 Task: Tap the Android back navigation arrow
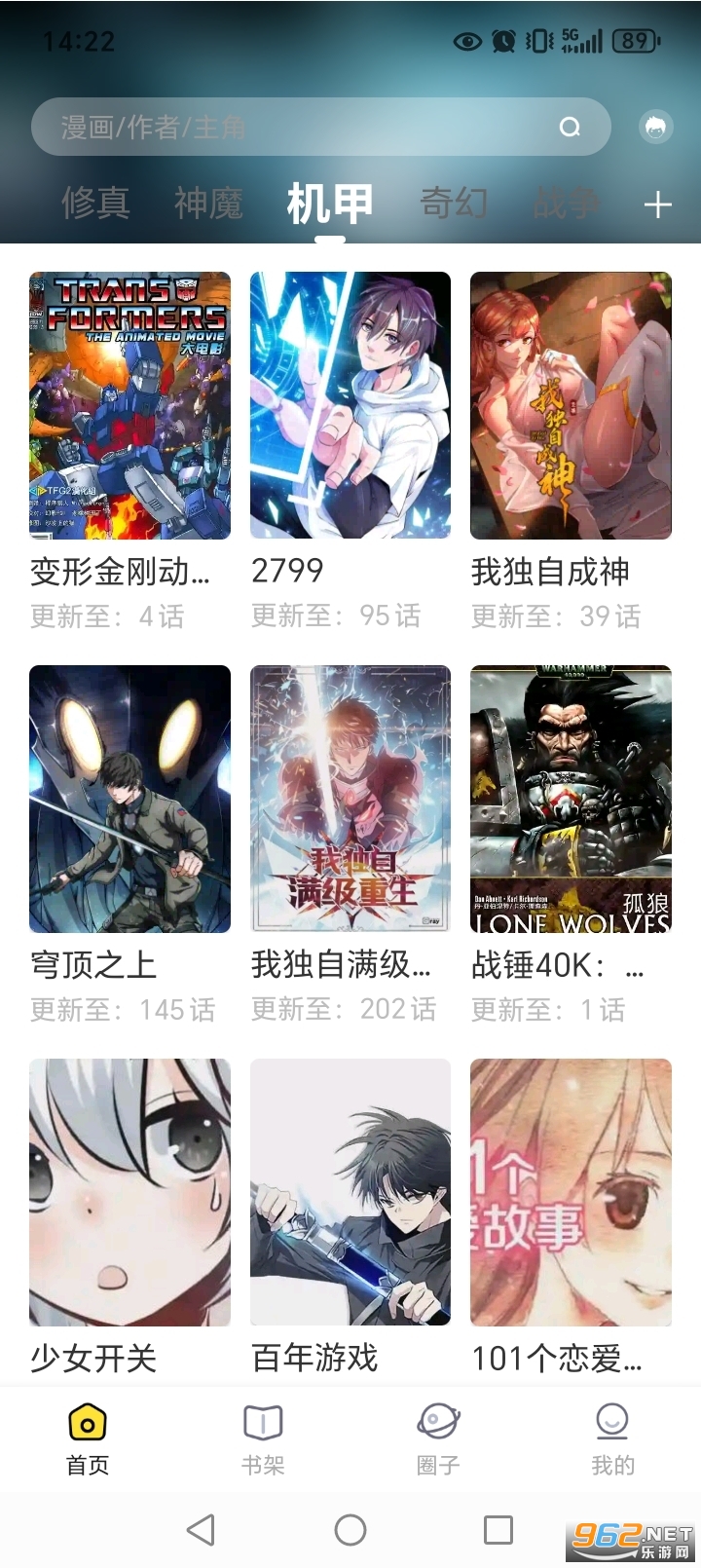pos(203,1530)
